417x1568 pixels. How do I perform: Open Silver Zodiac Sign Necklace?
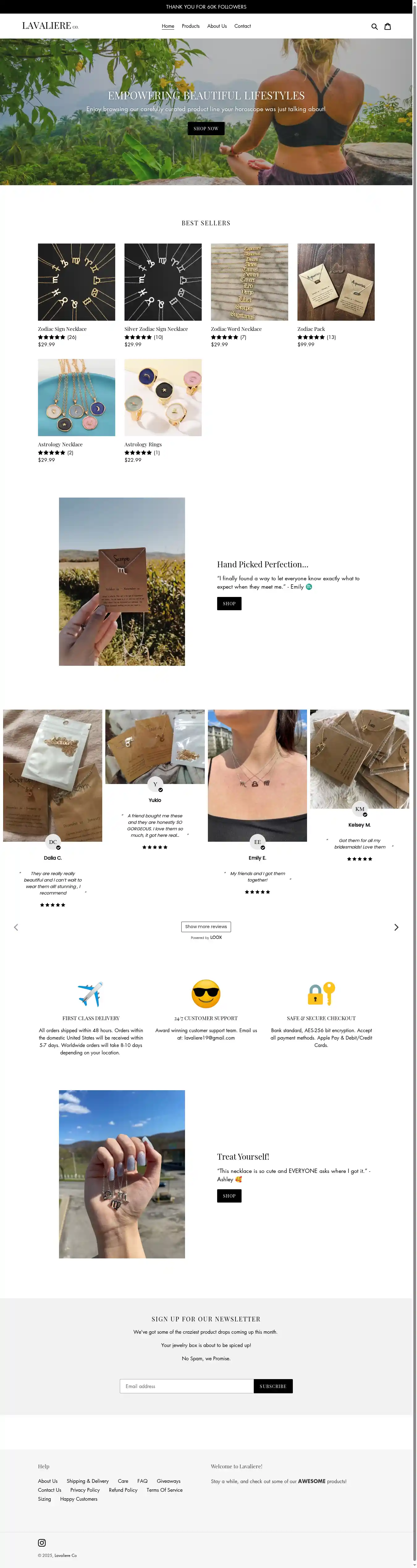coord(162,282)
